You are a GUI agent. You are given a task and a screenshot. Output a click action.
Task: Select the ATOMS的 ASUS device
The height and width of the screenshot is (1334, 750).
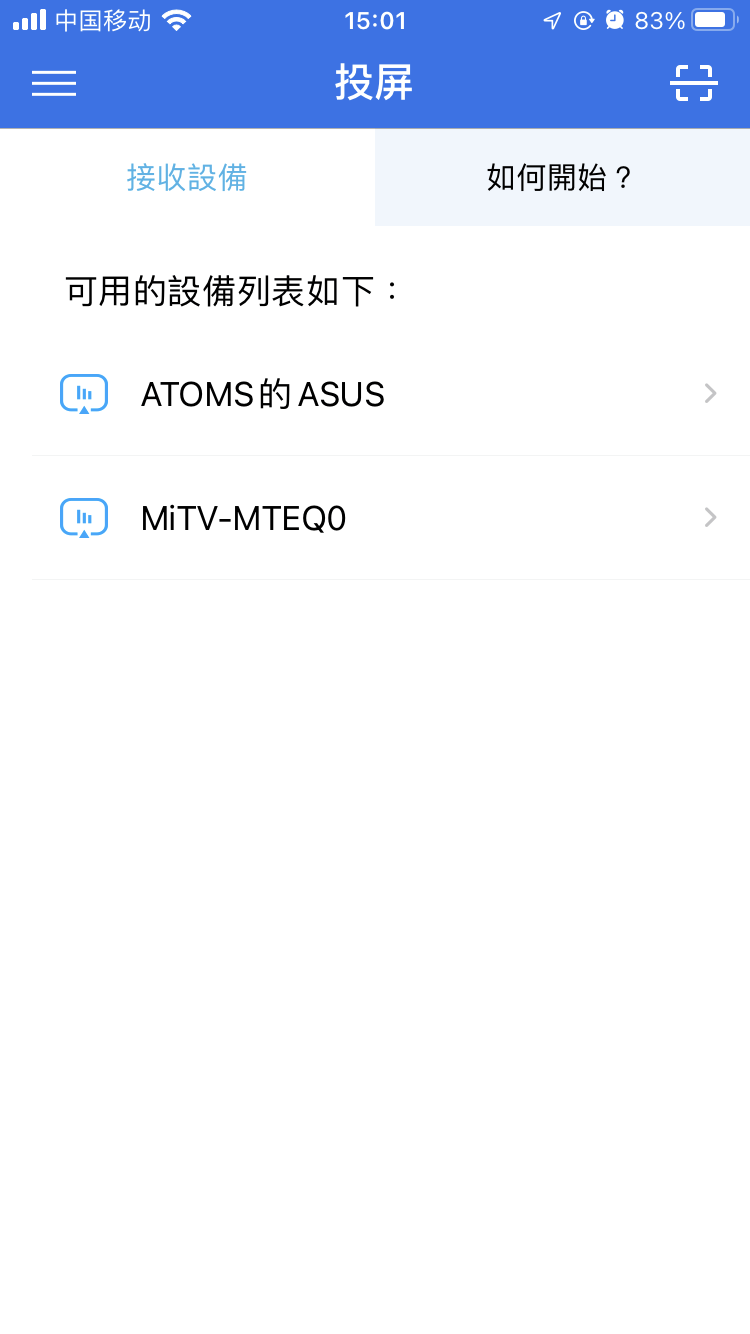390,394
